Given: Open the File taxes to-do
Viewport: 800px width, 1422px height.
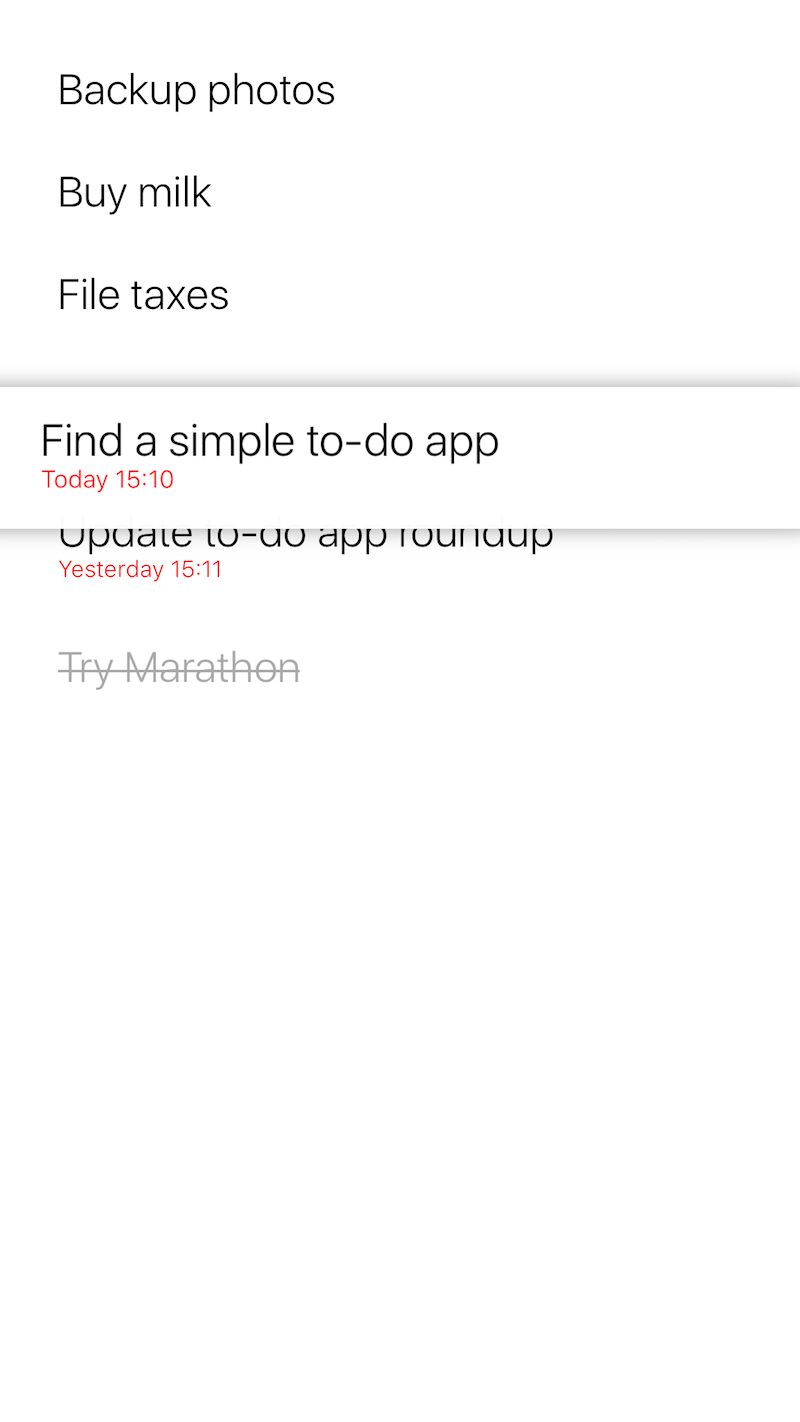Looking at the screenshot, I should tap(144, 295).
